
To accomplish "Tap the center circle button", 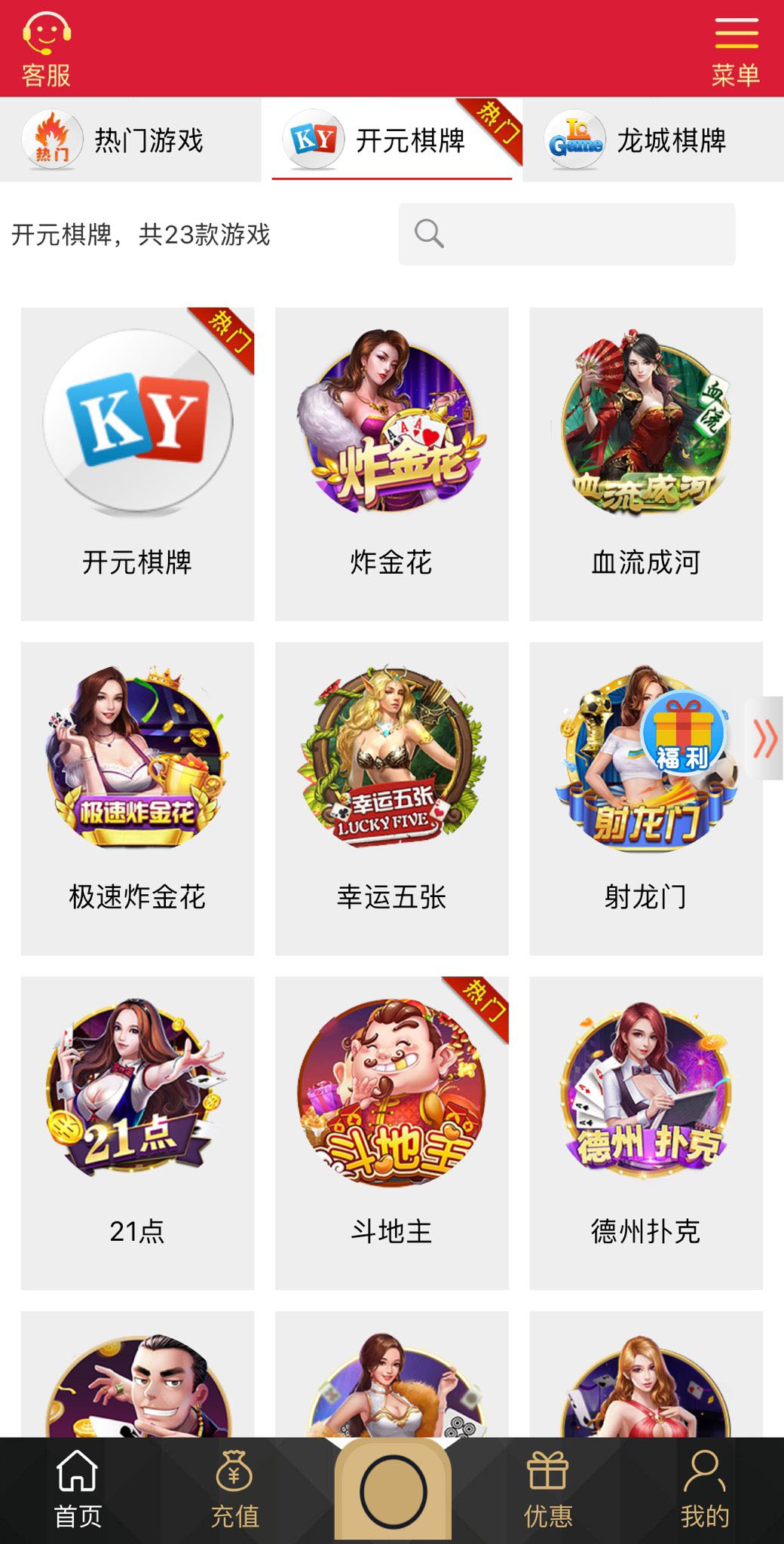I will [393, 1491].
